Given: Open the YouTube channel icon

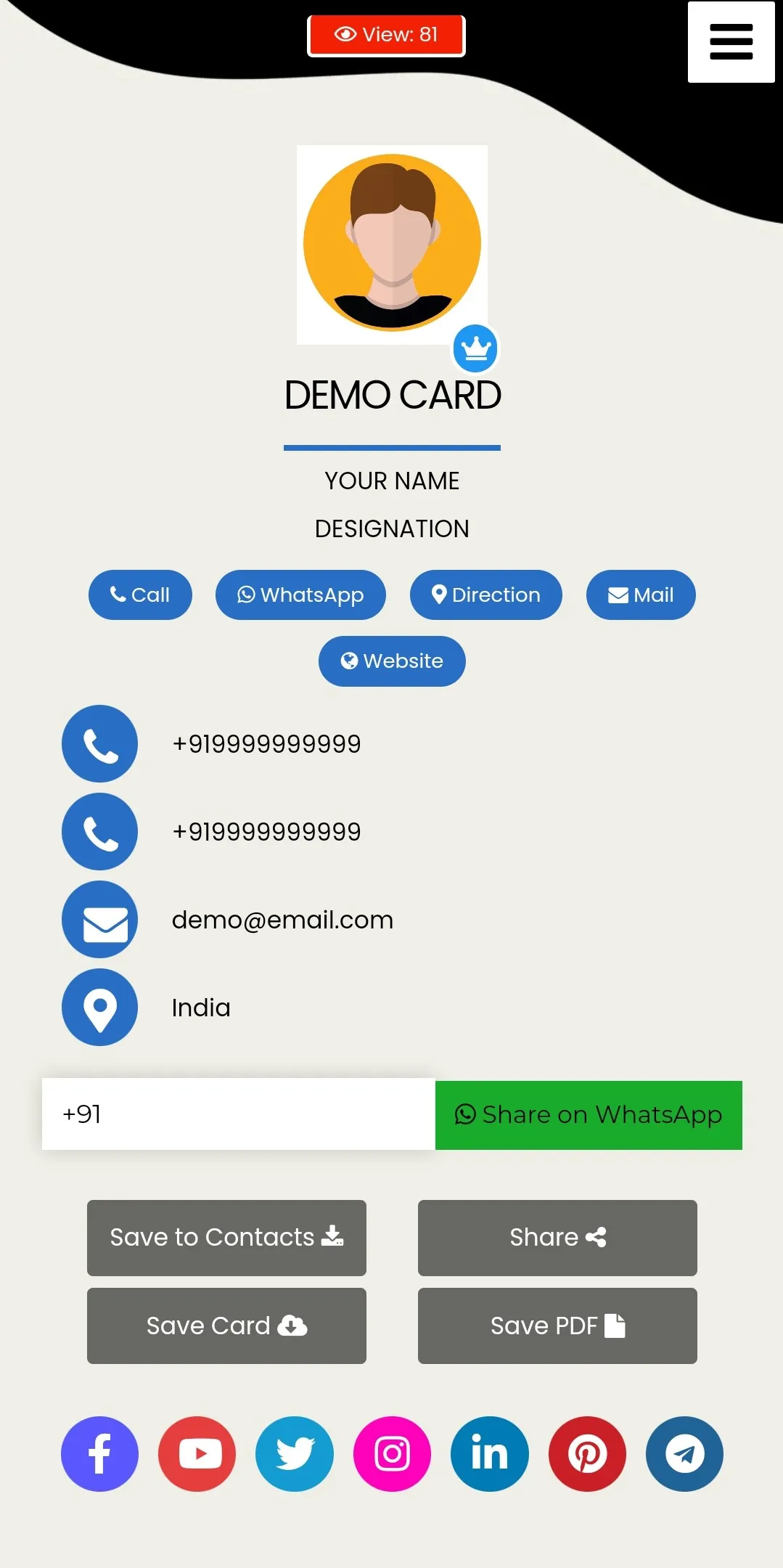Looking at the screenshot, I should pyautogui.click(x=197, y=1454).
